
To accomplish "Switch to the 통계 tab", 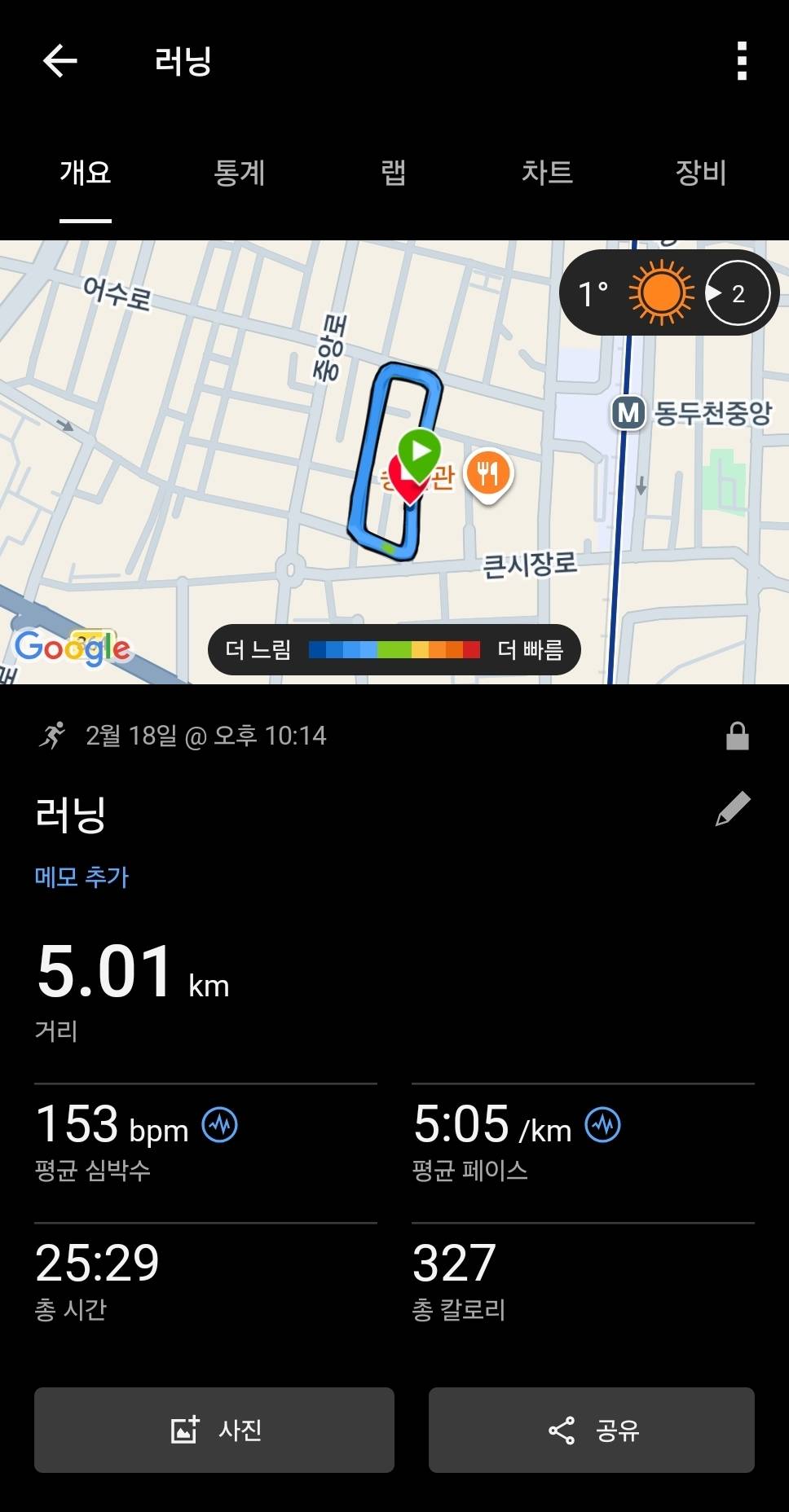I will coord(240,174).
